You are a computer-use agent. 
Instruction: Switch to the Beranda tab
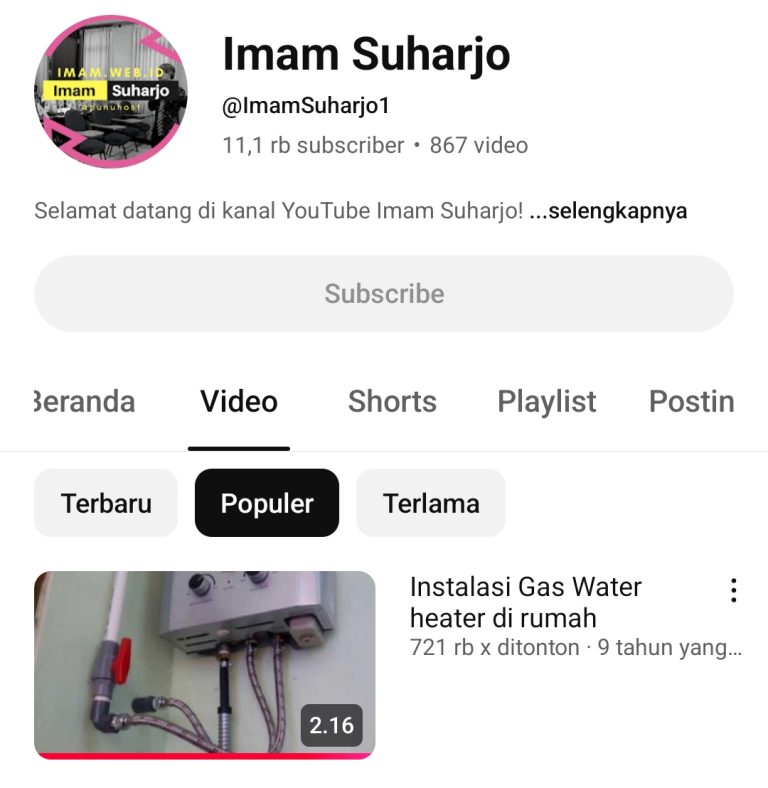point(82,401)
